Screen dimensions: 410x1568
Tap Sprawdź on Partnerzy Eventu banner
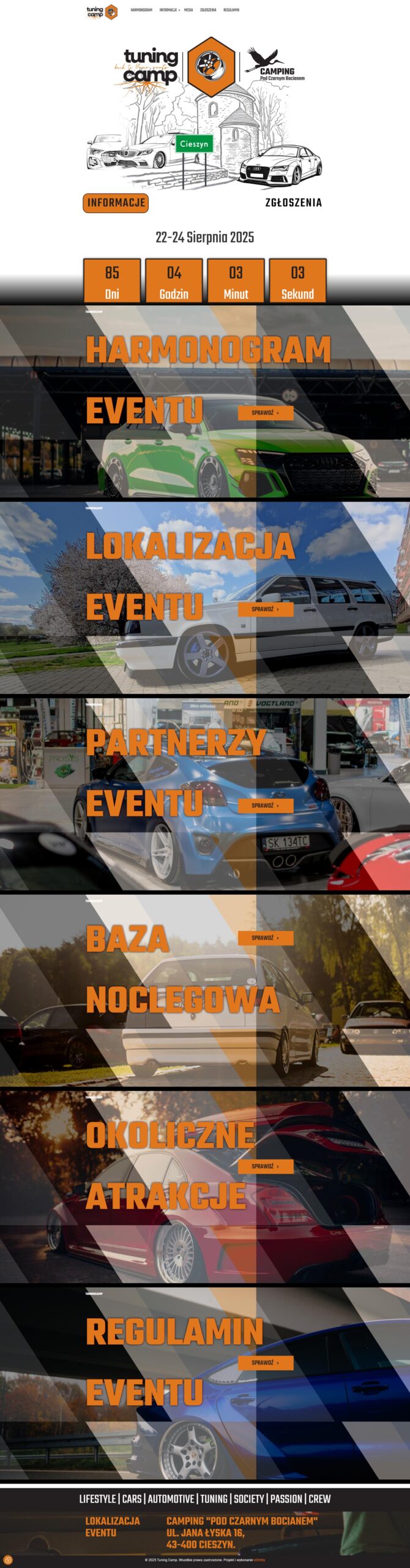click(x=265, y=805)
